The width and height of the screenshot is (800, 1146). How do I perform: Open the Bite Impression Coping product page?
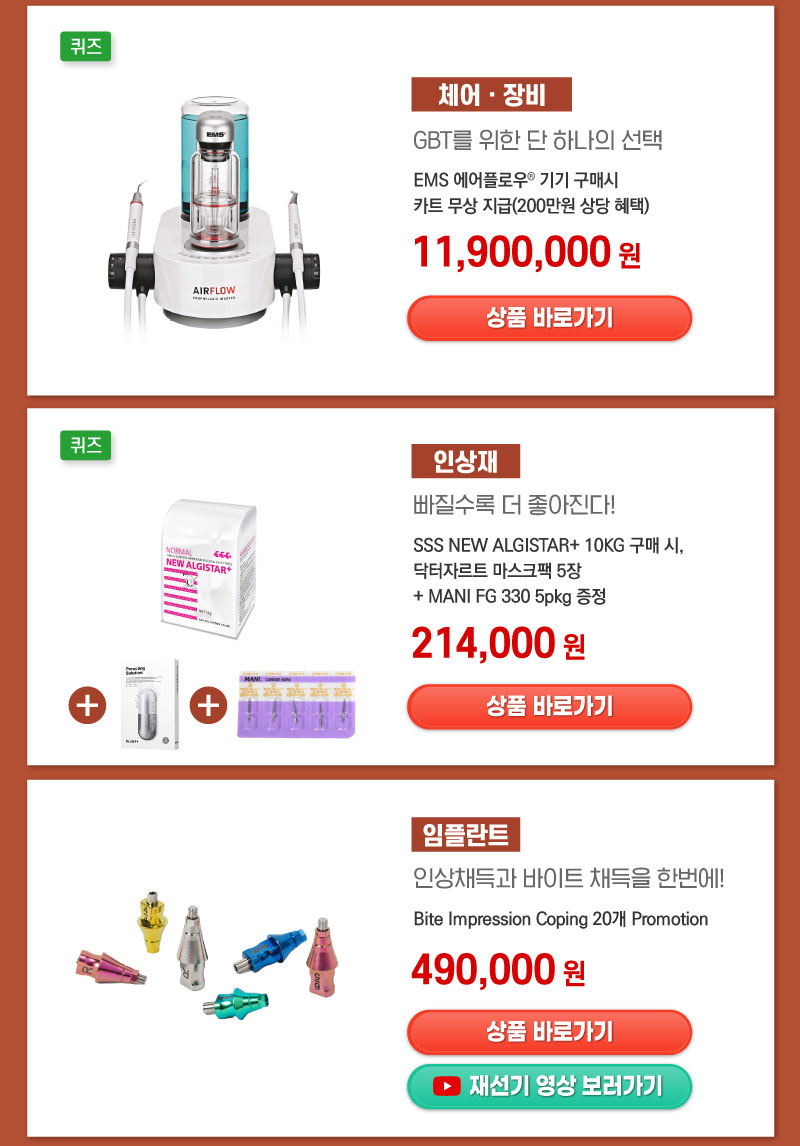click(549, 1031)
